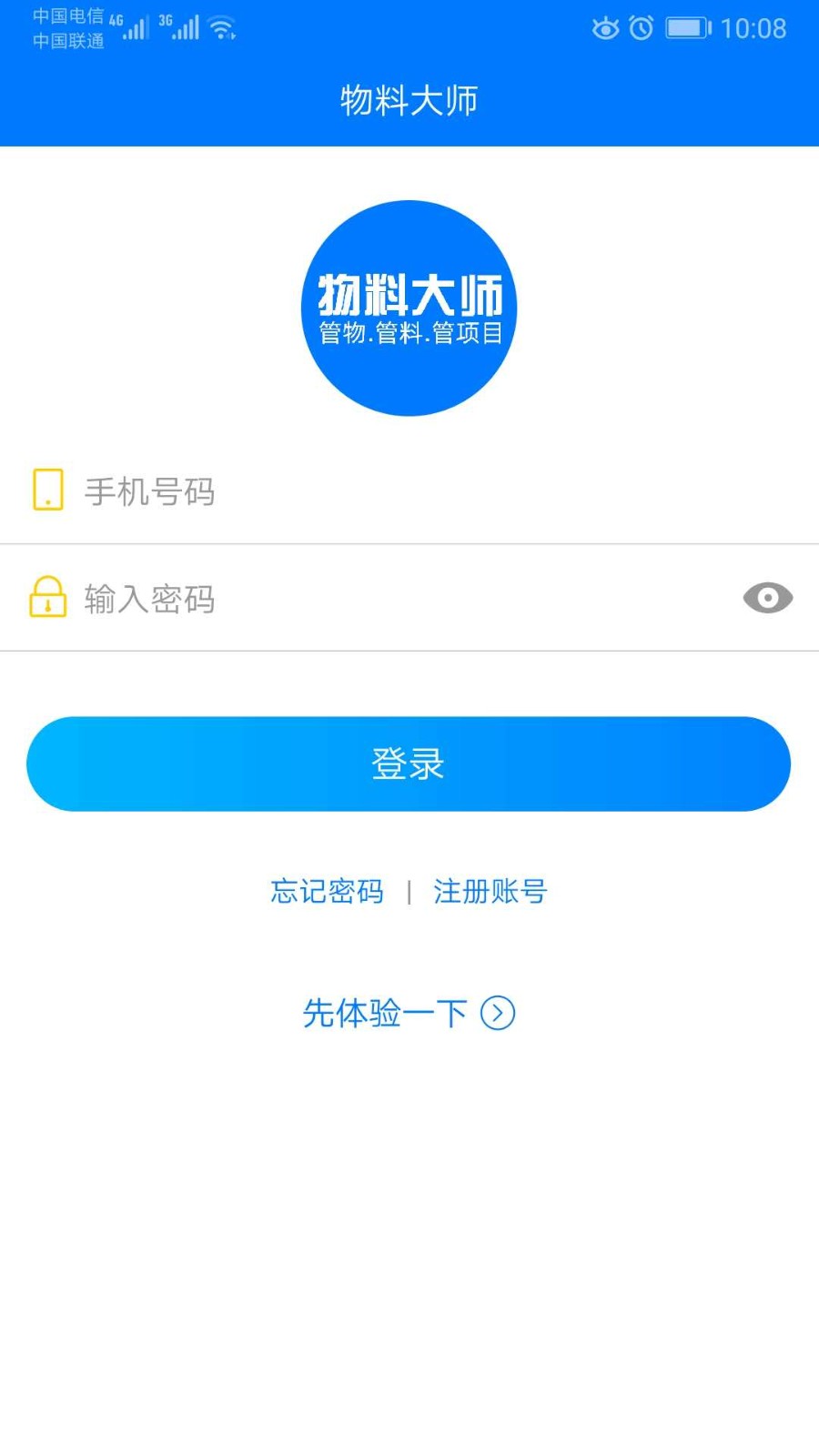Tap the 物料大师 title in the header
This screenshot has width=819, height=1456.
click(x=409, y=101)
